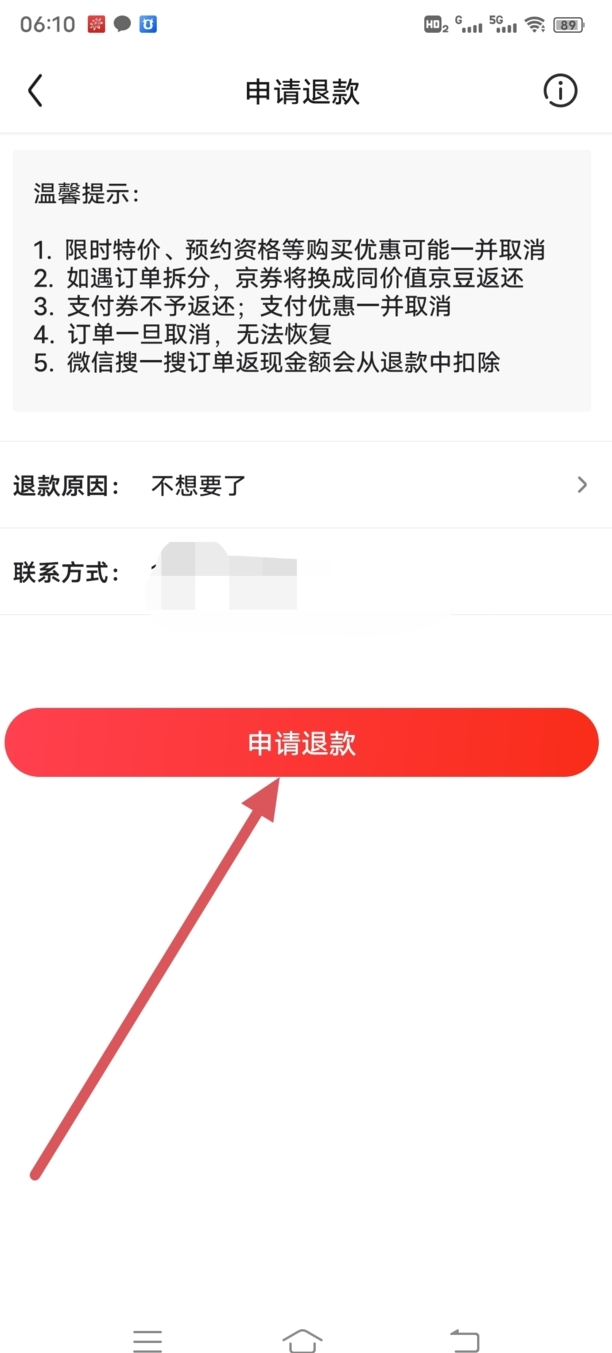Open the 退款原因 reason selector
612x1353 pixels.
coord(305,486)
